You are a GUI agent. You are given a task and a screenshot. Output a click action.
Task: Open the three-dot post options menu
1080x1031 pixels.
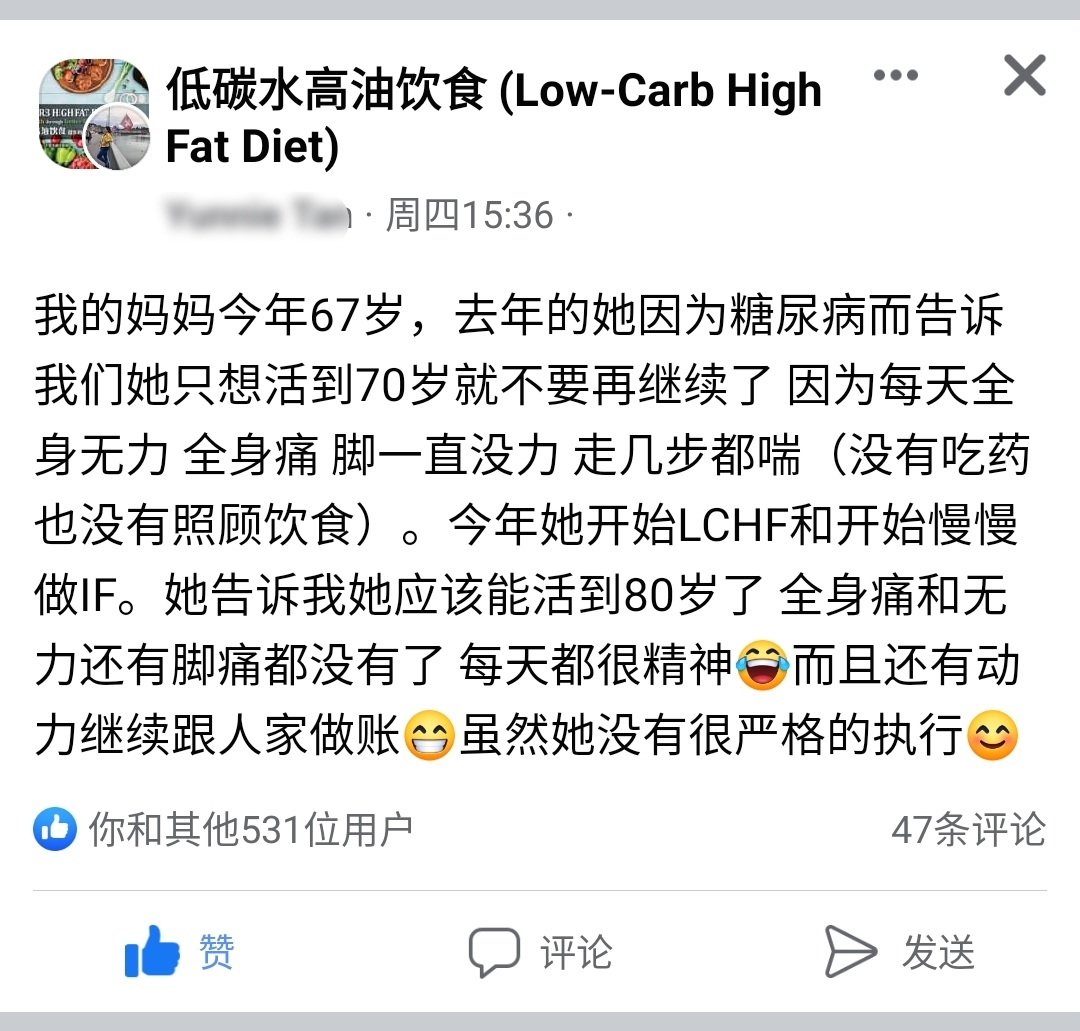pyautogui.click(x=895, y=76)
